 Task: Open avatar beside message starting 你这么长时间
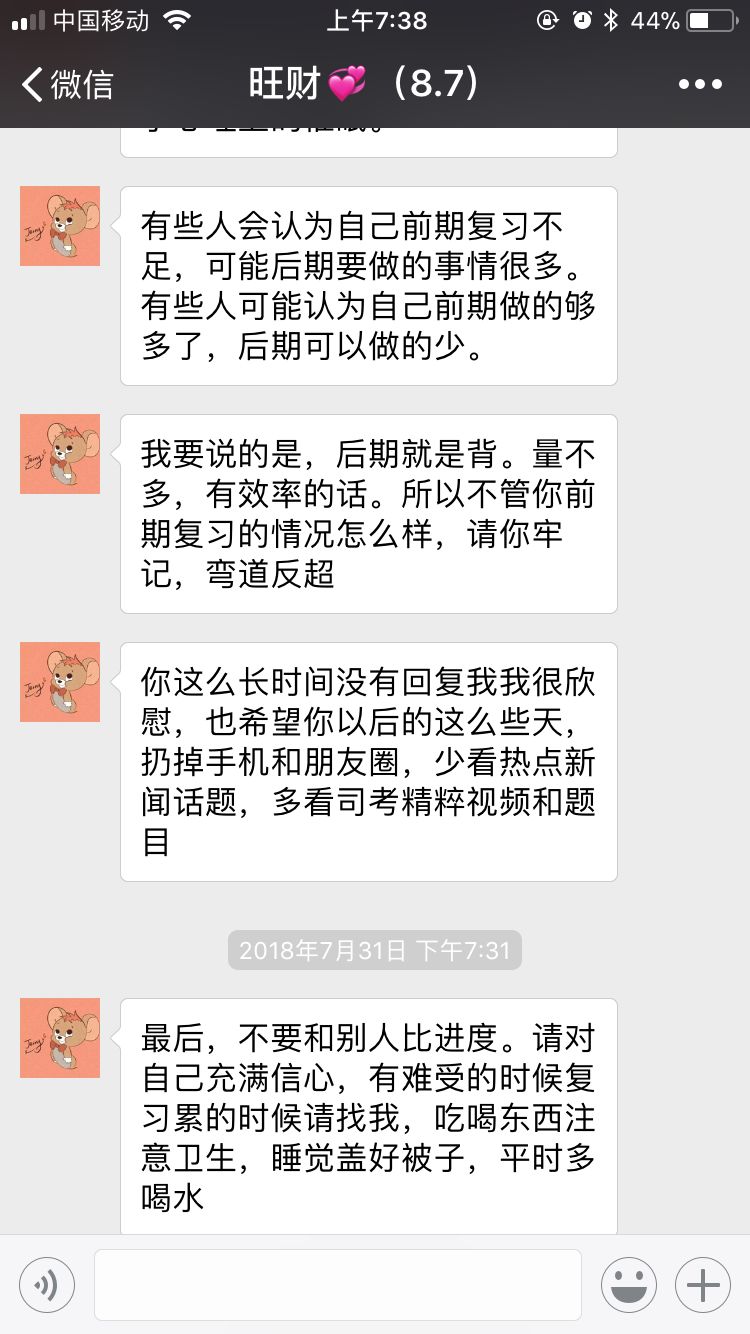pos(60,682)
